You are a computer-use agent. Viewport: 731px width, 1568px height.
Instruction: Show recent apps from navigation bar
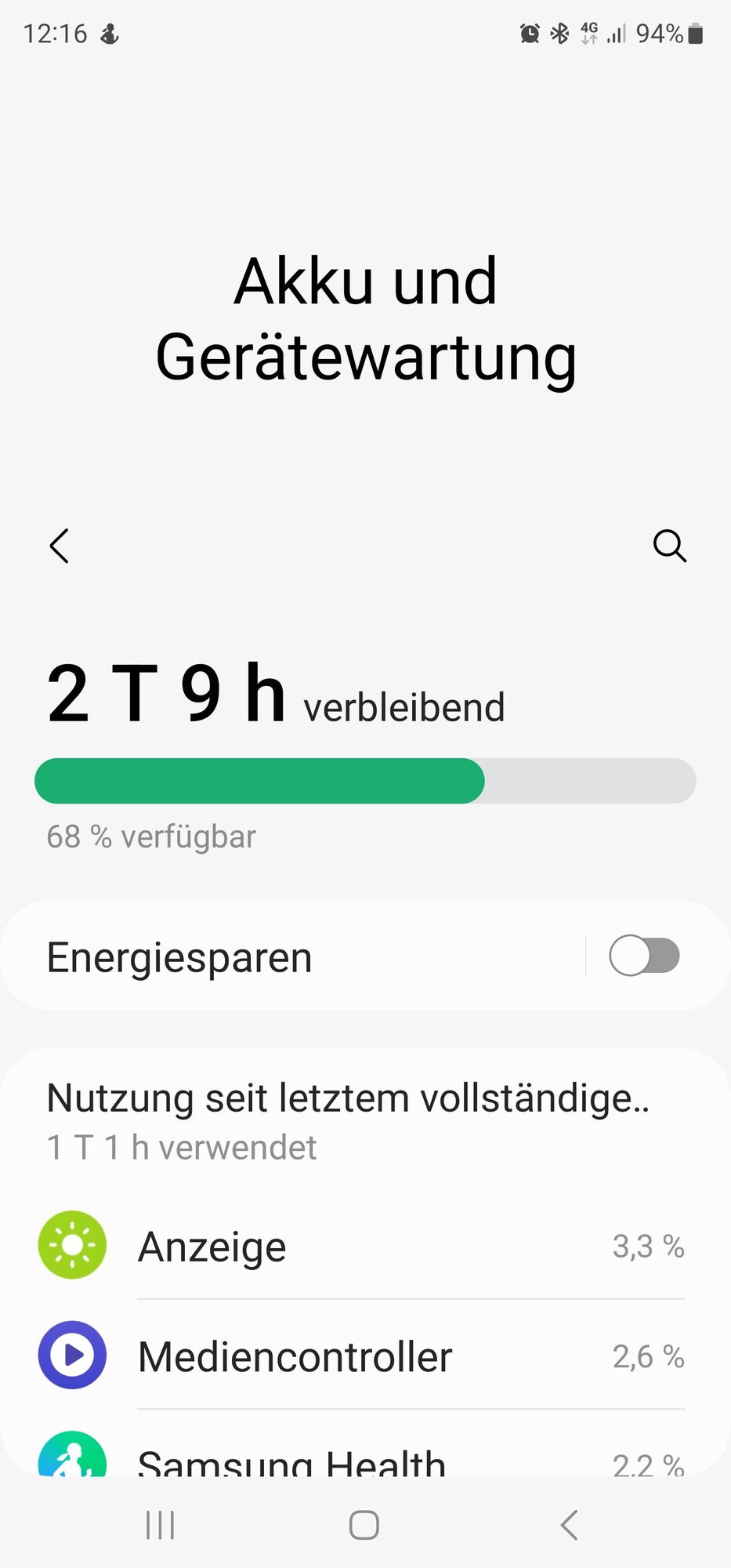(161, 1525)
